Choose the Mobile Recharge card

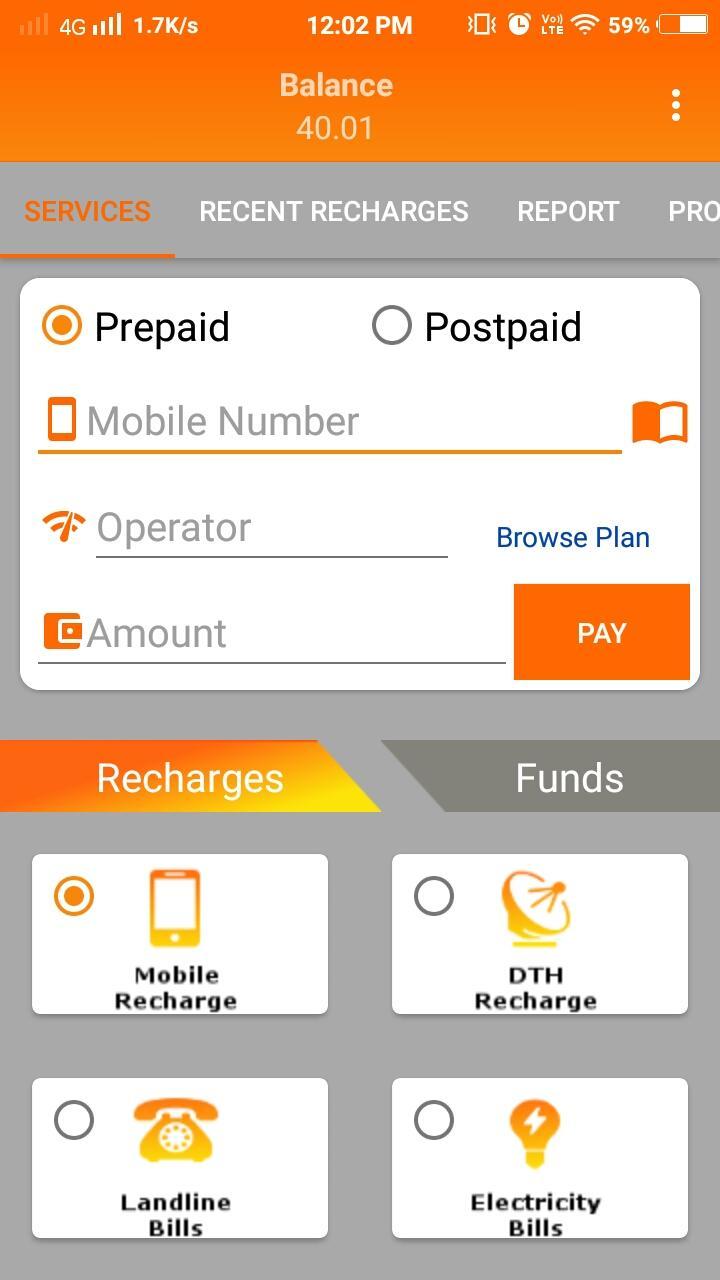coord(180,934)
